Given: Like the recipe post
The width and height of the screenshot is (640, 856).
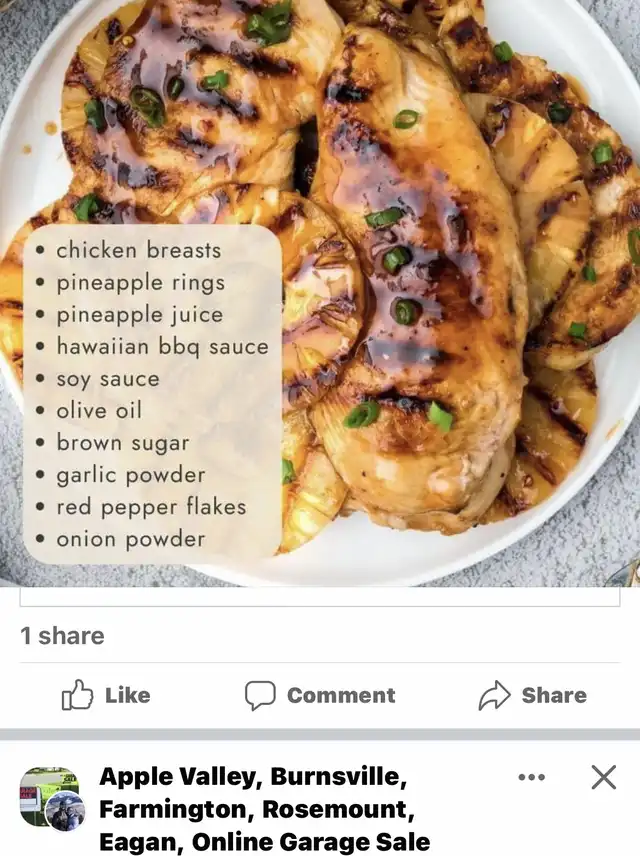Looking at the screenshot, I should [x=106, y=695].
